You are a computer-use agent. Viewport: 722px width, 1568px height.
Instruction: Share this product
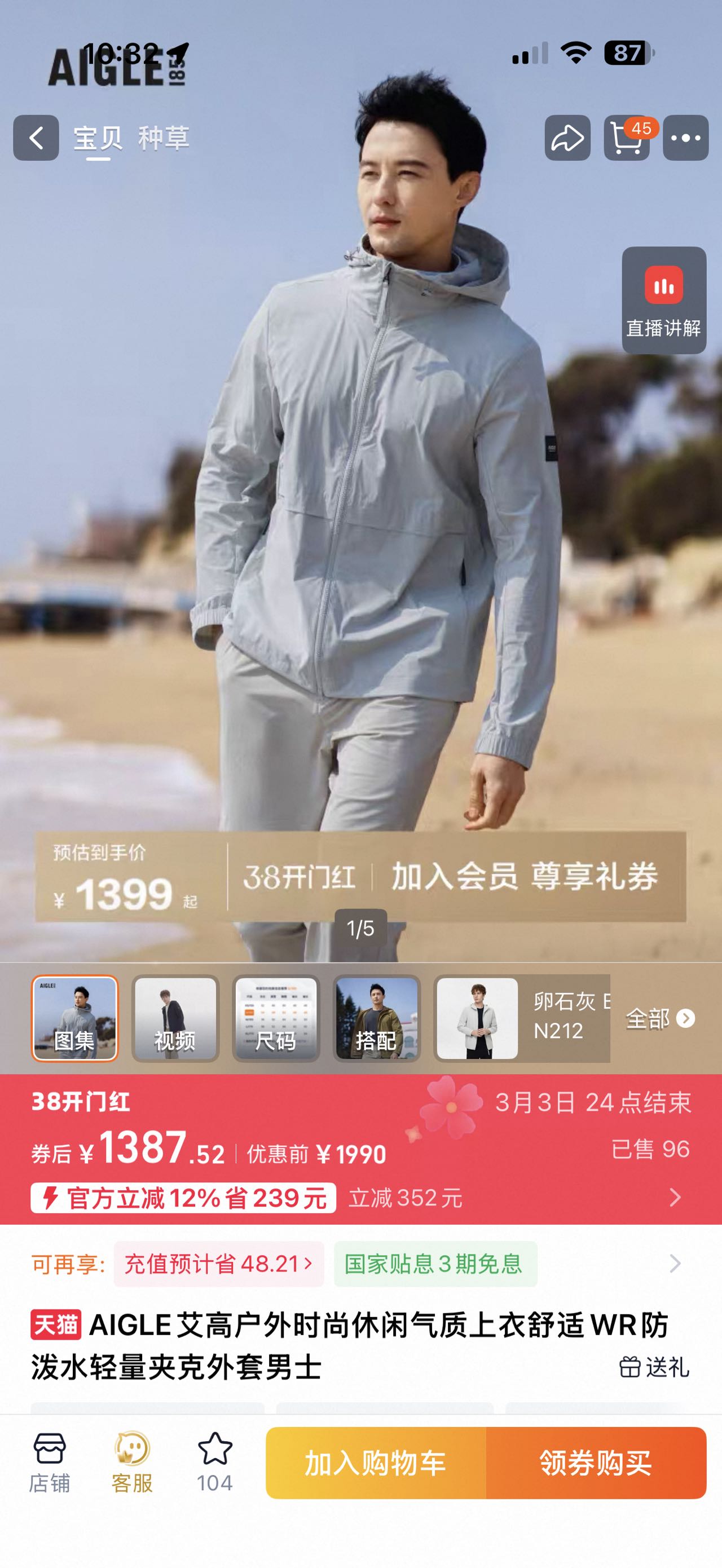(x=567, y=138)
